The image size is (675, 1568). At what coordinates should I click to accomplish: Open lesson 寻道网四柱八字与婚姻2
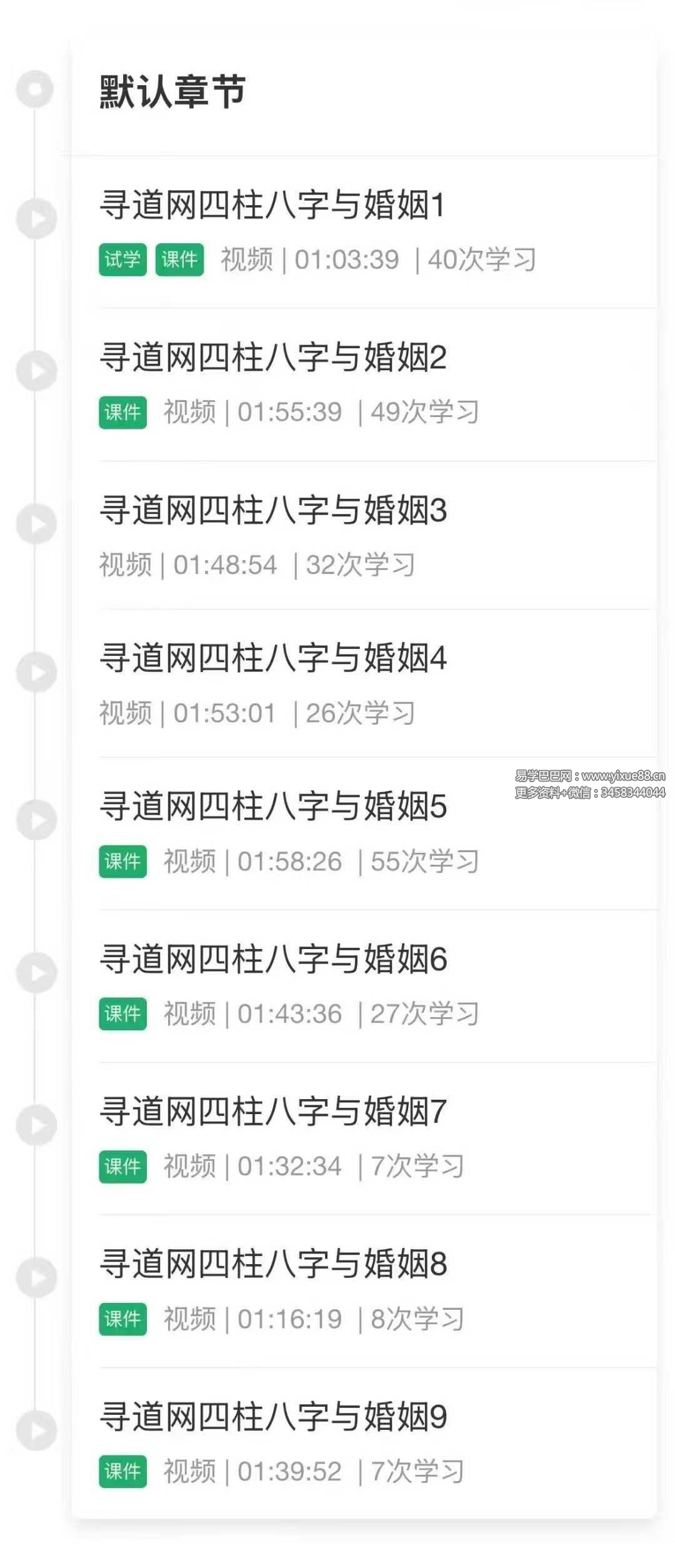(x=272, y=358)
